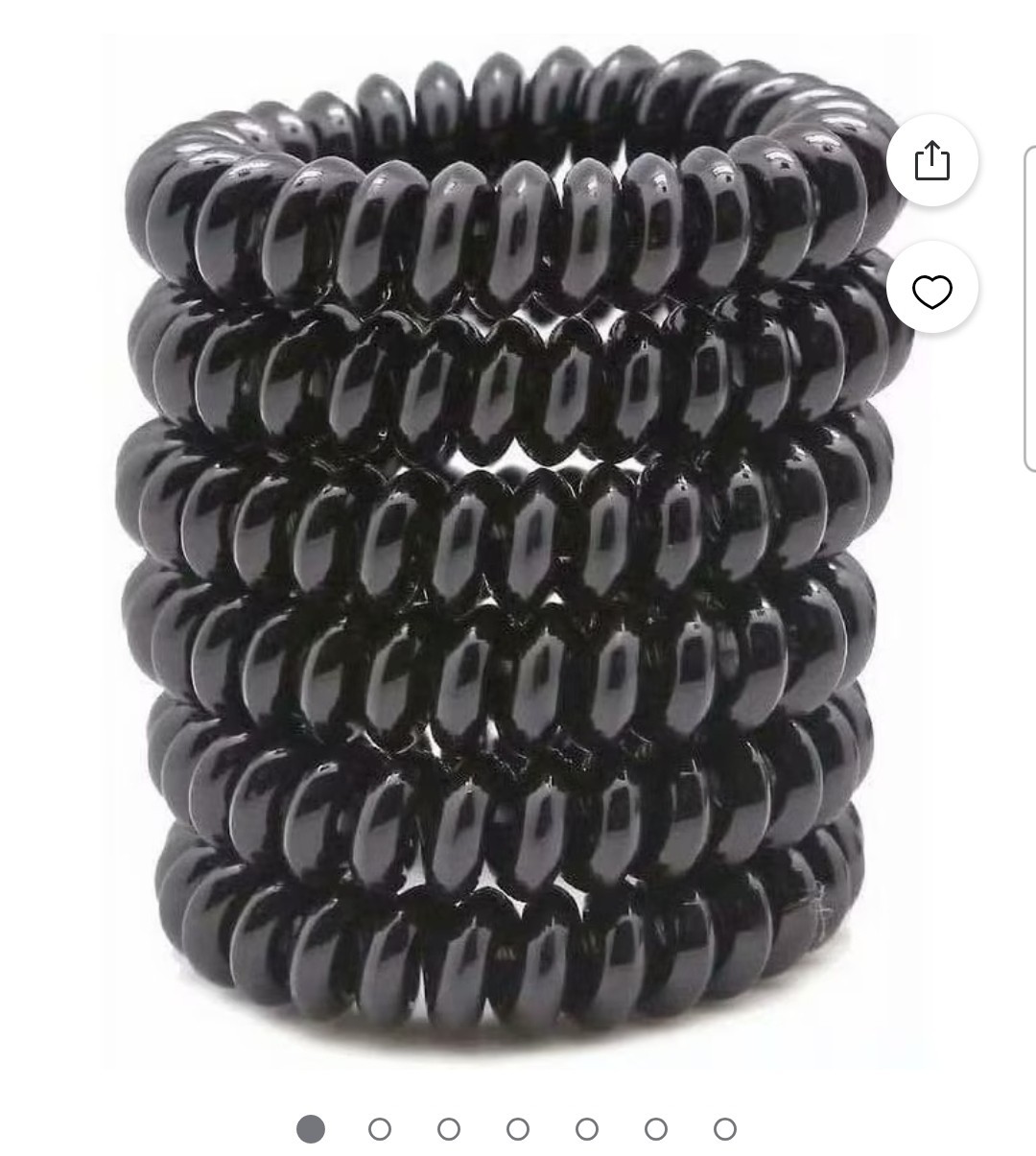1036x1156 pixels.
Task: Add product to favorites with heart icon
Action: tap(931, 290)
